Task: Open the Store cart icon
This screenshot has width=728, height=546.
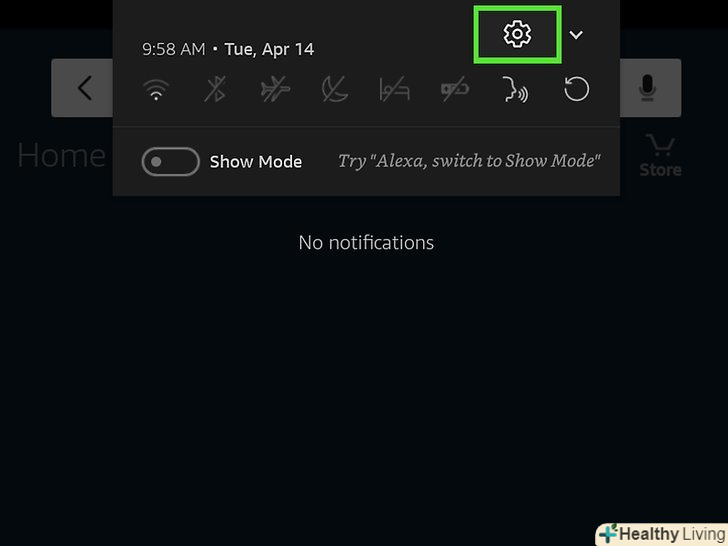Action: (x=660, y=155)
